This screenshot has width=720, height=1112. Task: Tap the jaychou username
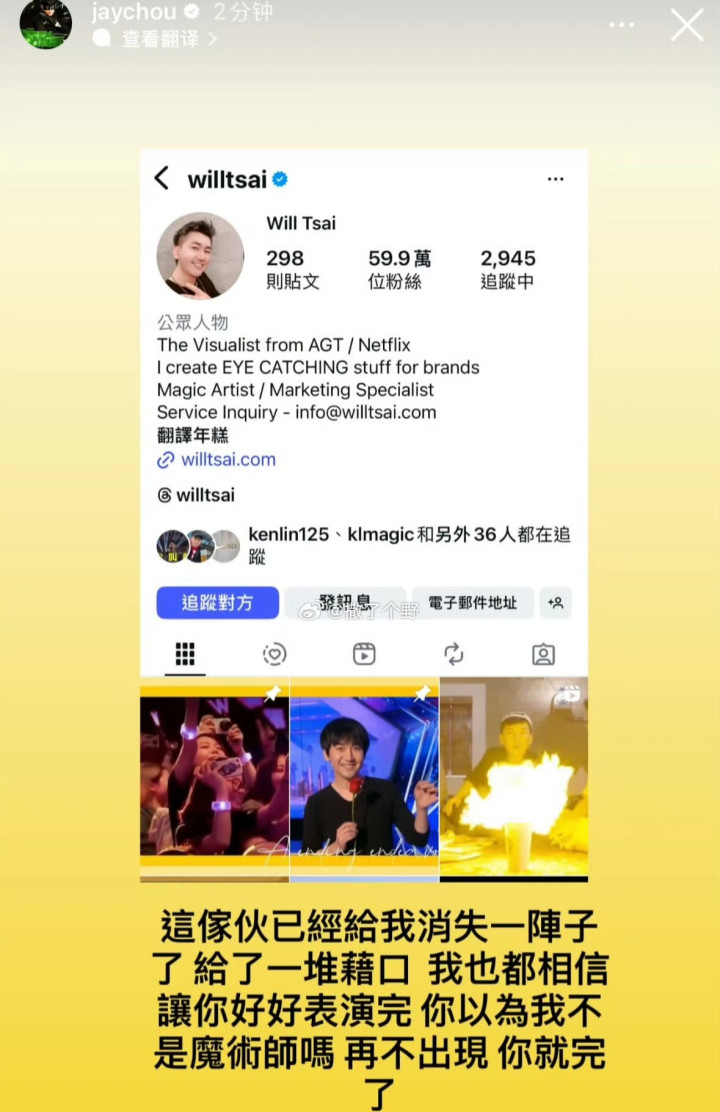[x=133, y=12]
